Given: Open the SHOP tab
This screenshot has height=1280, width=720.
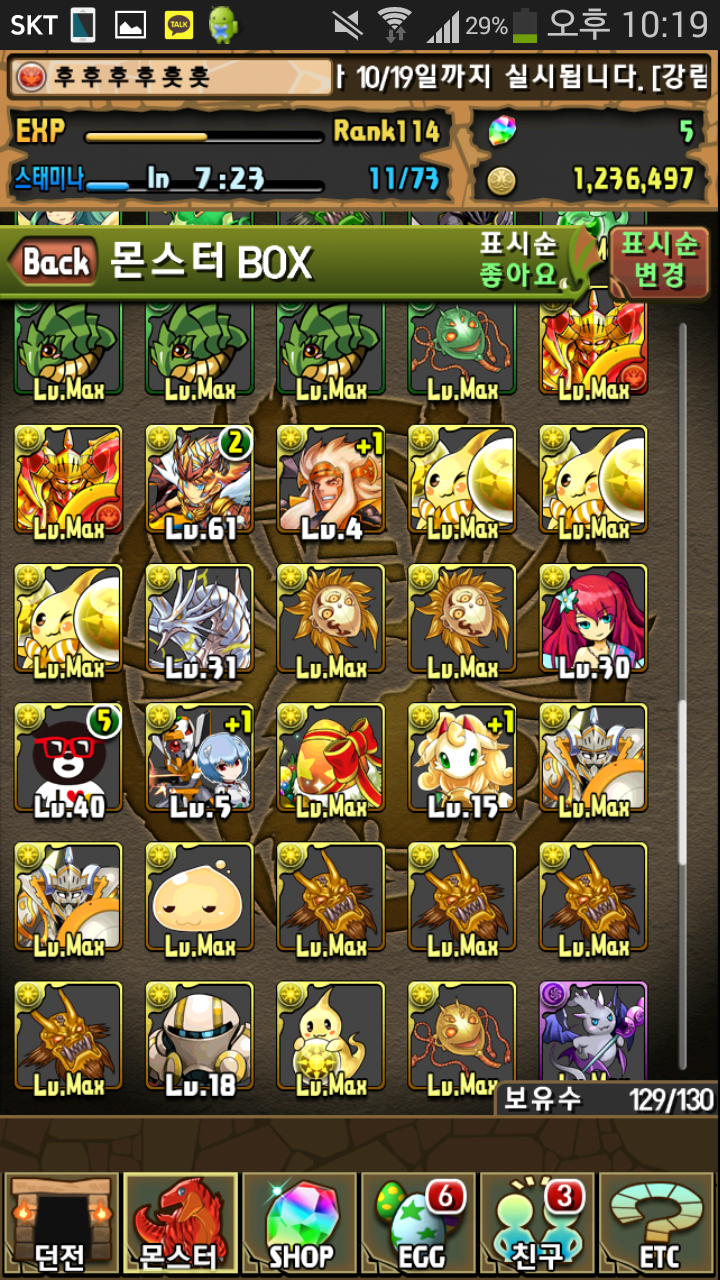Looking at the screenshot, I should 300,1224.
